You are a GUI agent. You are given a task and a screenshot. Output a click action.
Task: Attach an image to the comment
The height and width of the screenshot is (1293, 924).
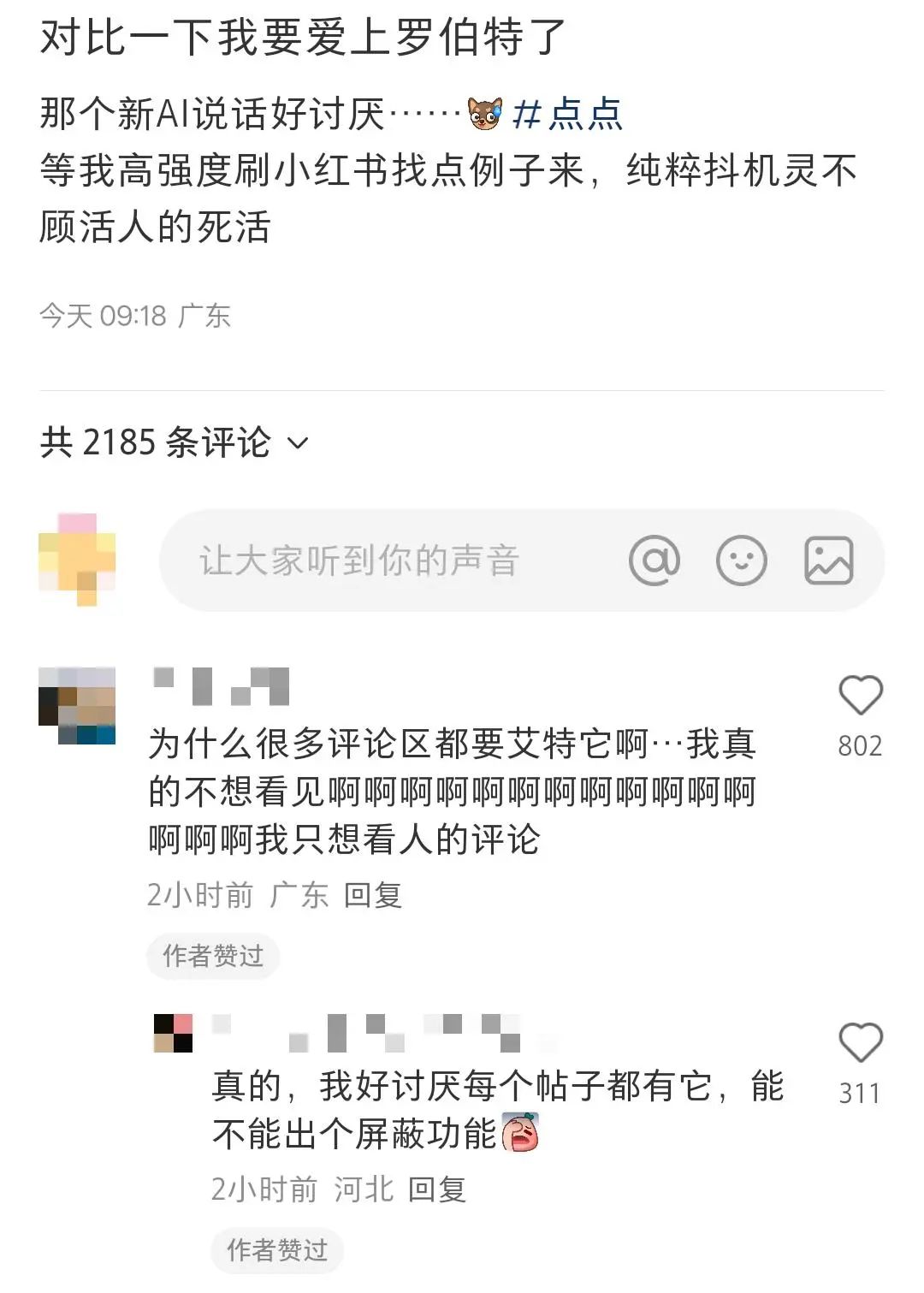point(828,561)
